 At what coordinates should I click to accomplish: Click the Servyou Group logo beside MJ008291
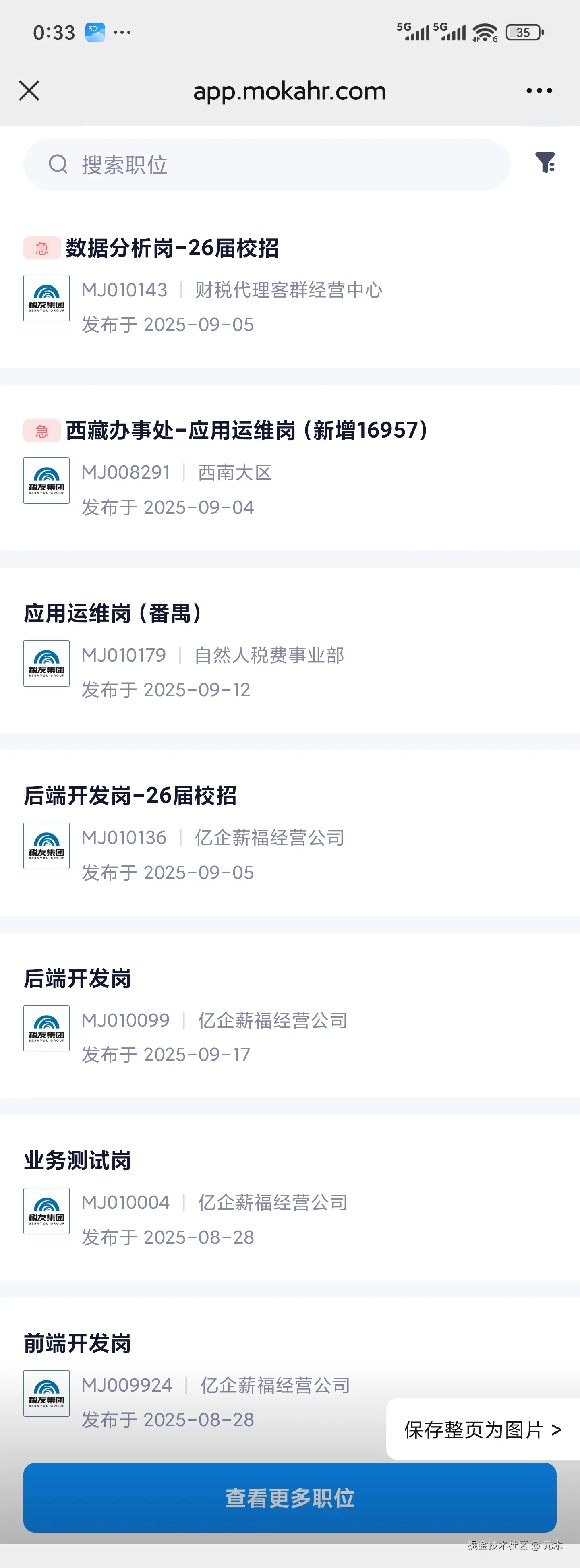point(46,480)
